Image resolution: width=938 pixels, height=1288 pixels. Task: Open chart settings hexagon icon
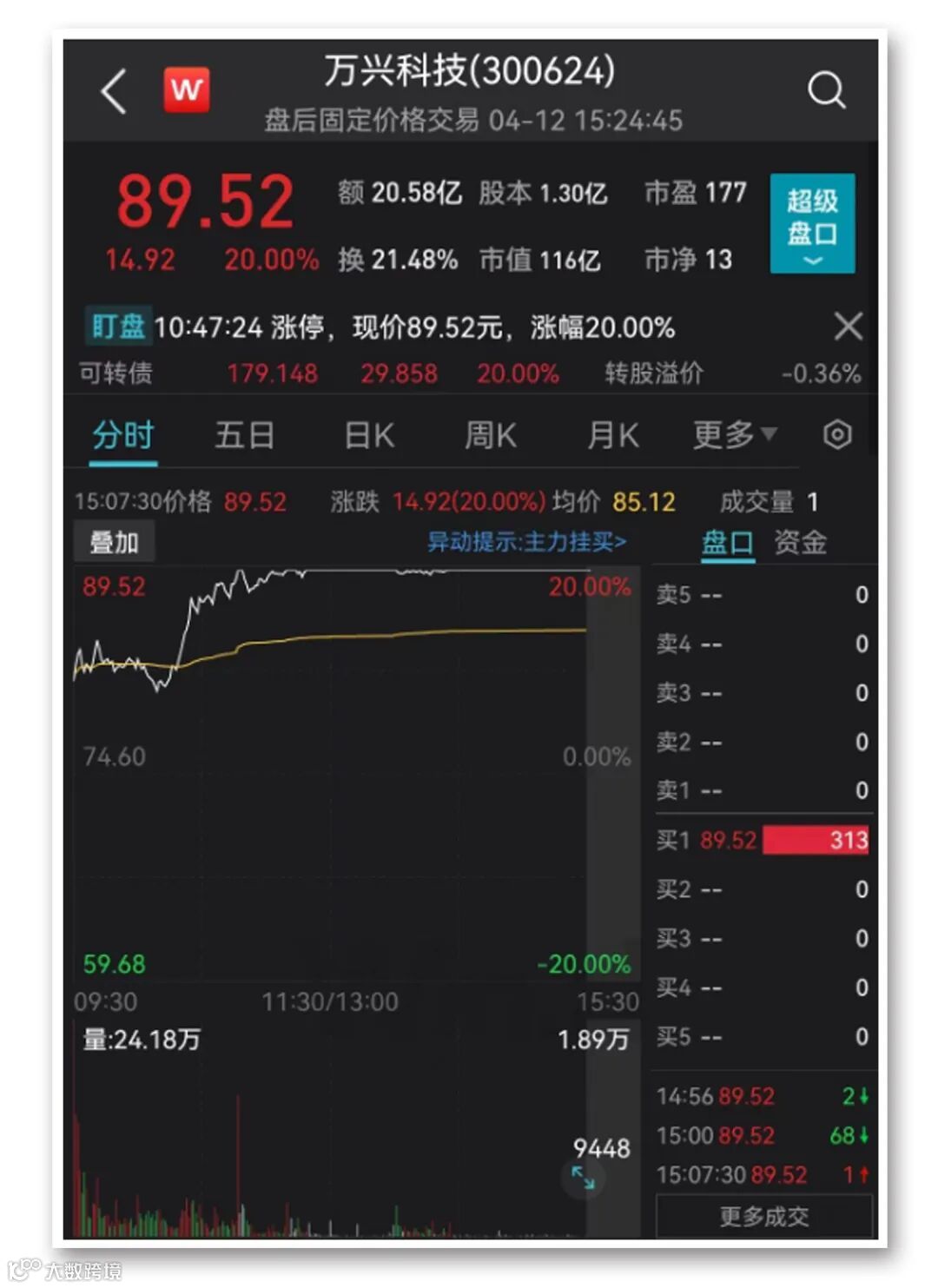tap(837, 434)
